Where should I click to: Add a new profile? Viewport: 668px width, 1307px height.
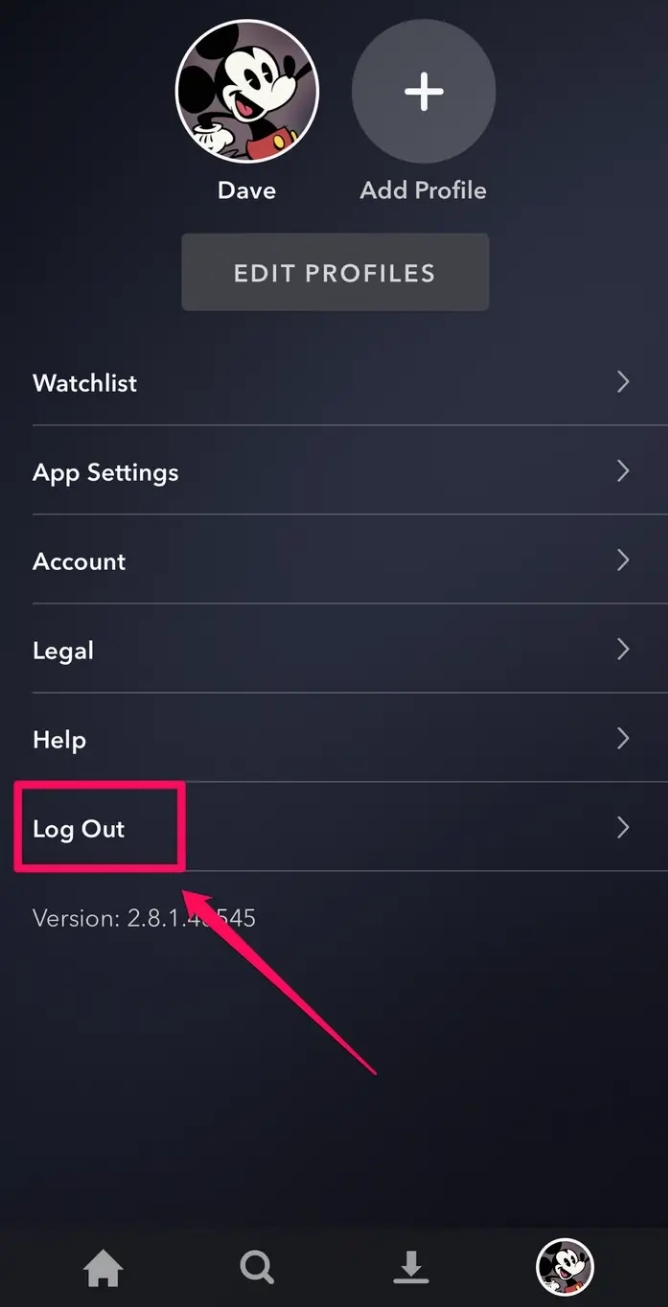point(423,91)
